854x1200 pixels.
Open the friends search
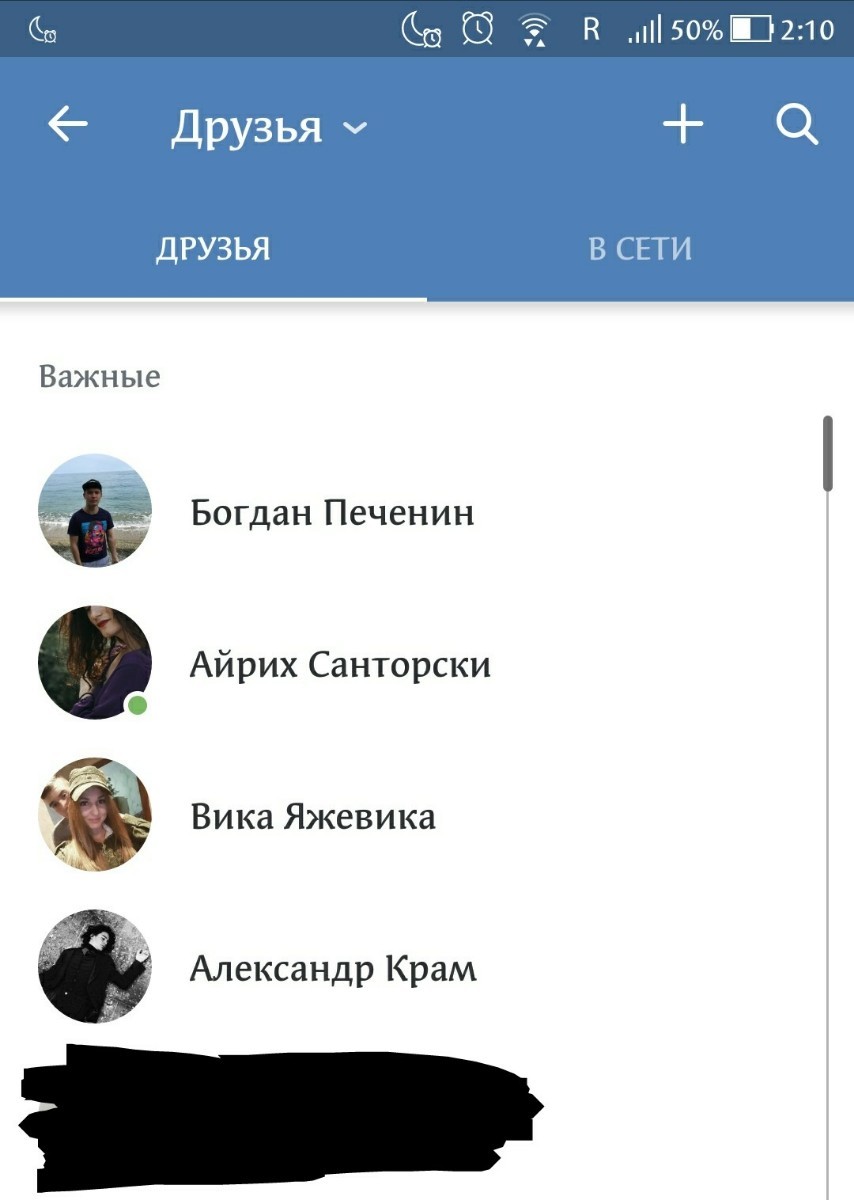797,125
